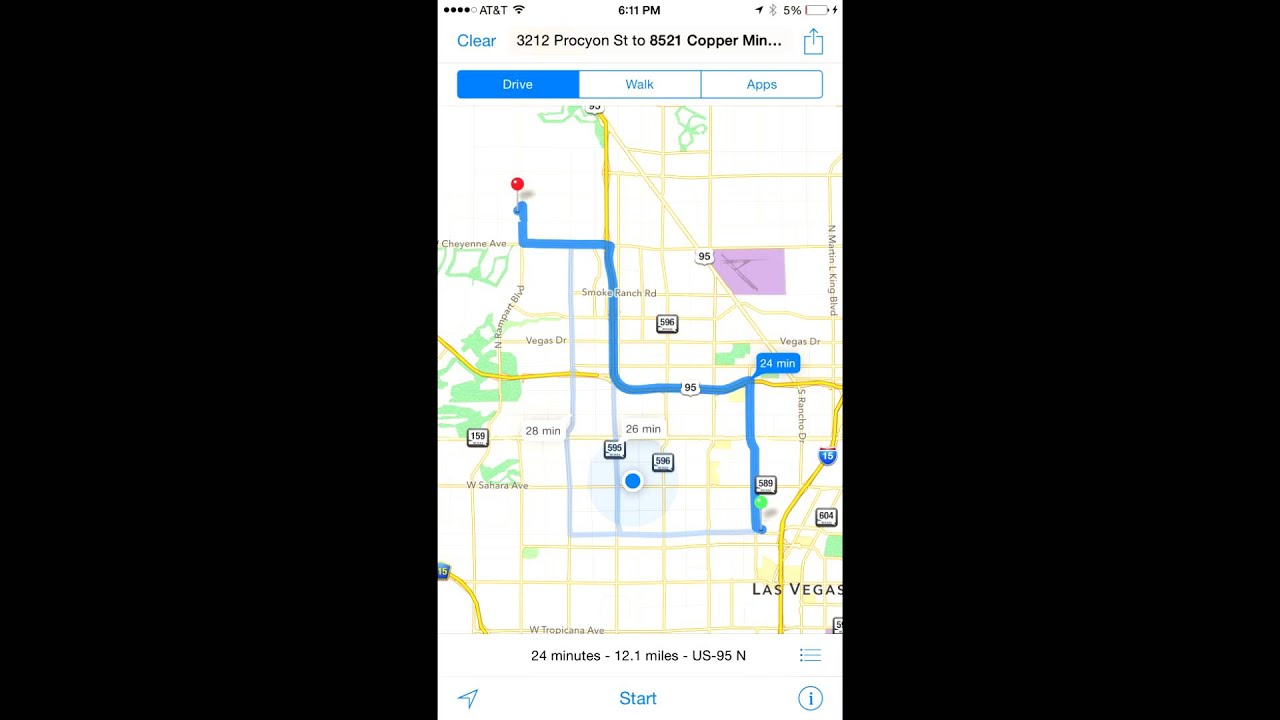Switch to the Apps tab

[x=761, y=84]
